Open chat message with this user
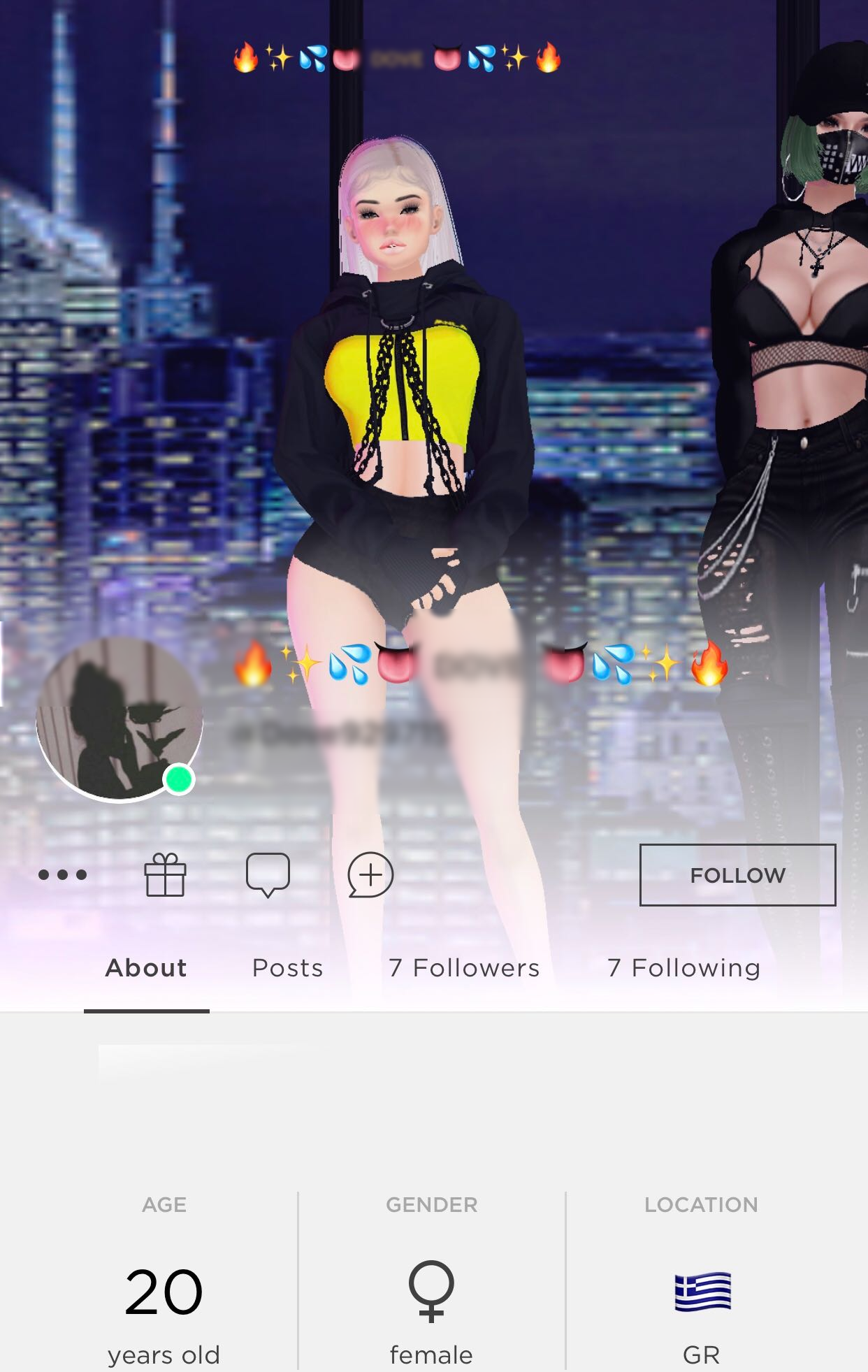Viewport: 868px width, 1372px height. tap(268, 874)
